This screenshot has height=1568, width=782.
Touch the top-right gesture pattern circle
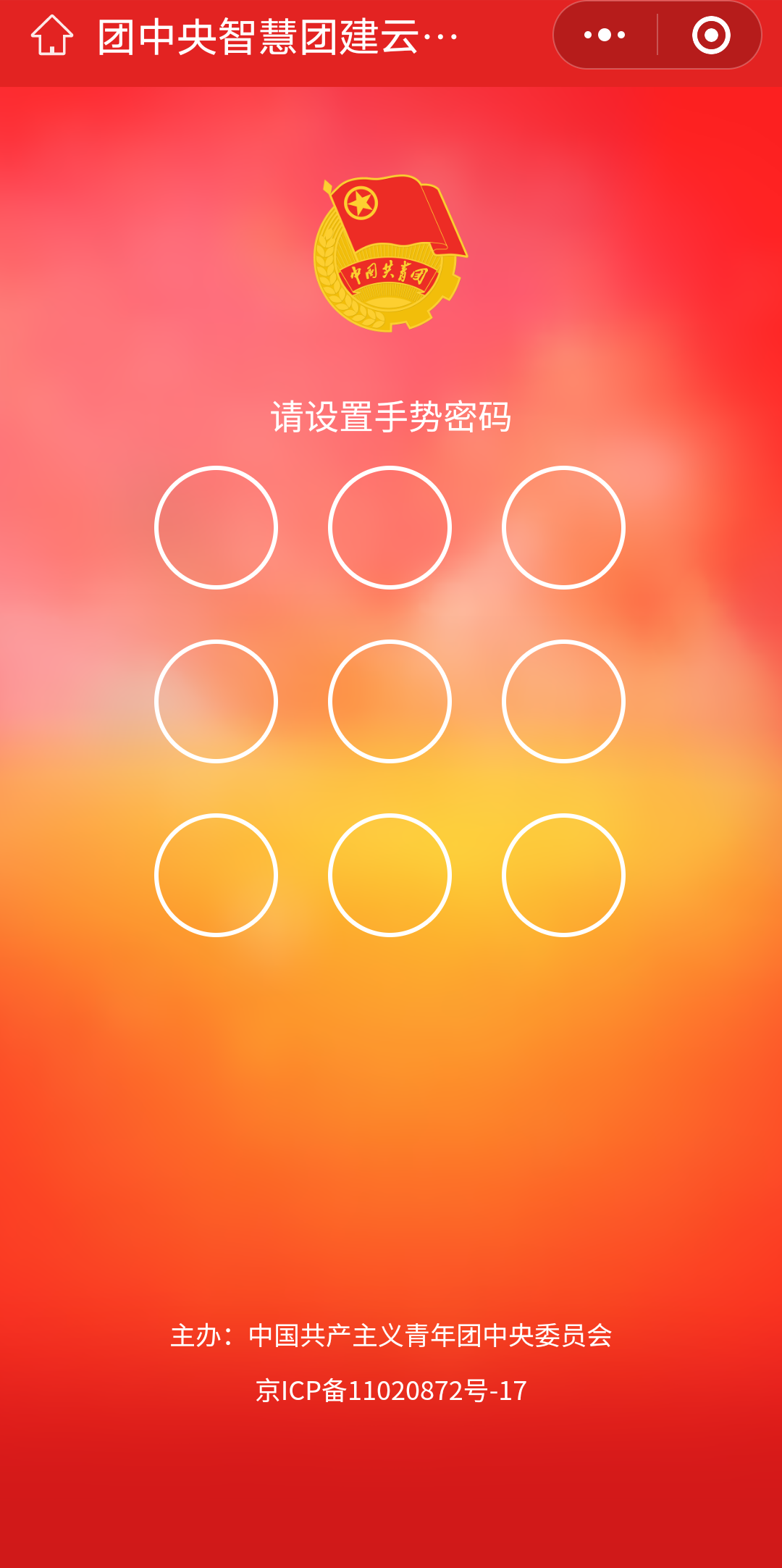click(563, 527)
